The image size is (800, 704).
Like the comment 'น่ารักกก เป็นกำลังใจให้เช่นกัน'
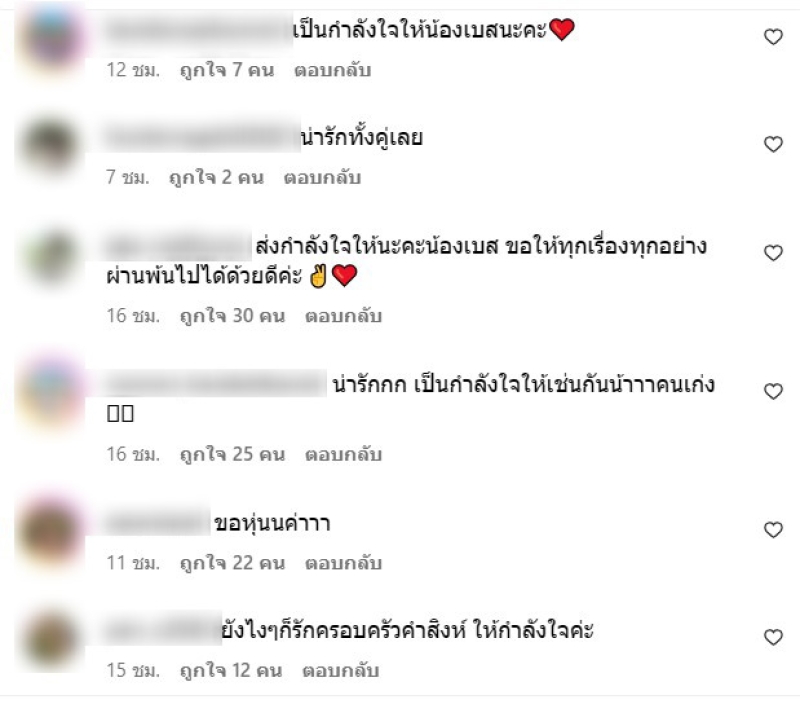tap(772, 391)
